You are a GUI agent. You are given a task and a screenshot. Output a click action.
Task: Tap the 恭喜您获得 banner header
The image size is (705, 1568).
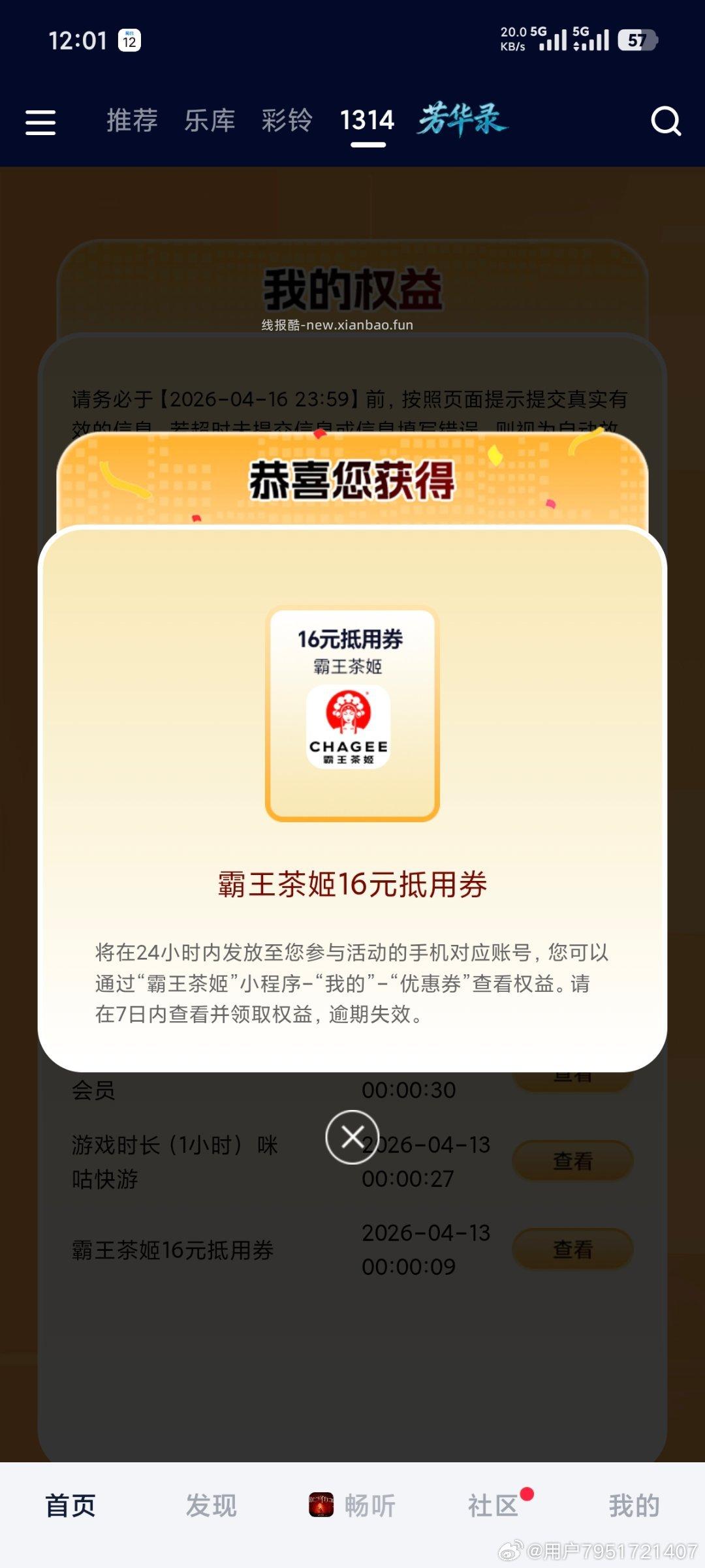352,480
